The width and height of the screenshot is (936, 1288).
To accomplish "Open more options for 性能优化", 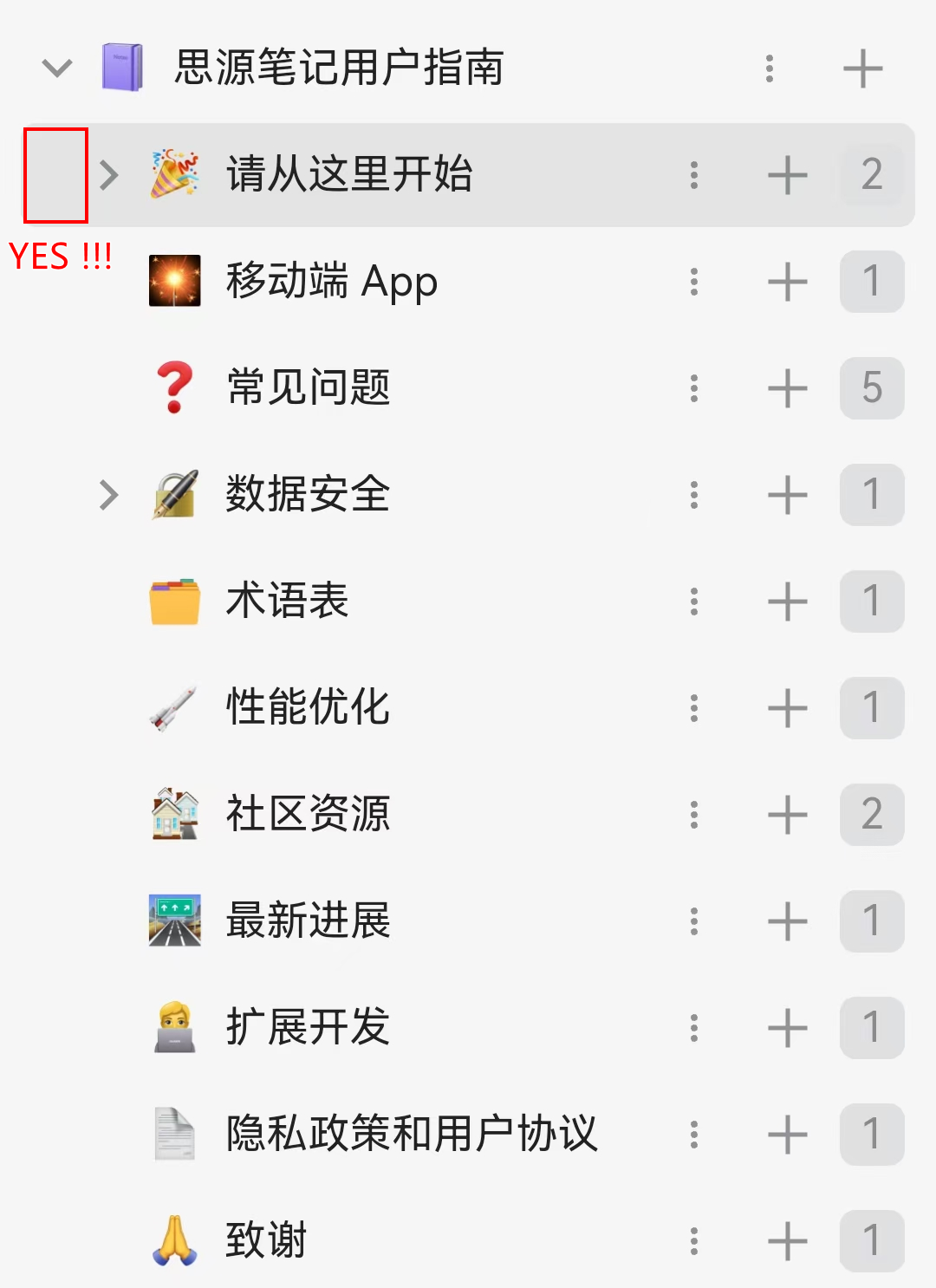I will coord(693,708).
